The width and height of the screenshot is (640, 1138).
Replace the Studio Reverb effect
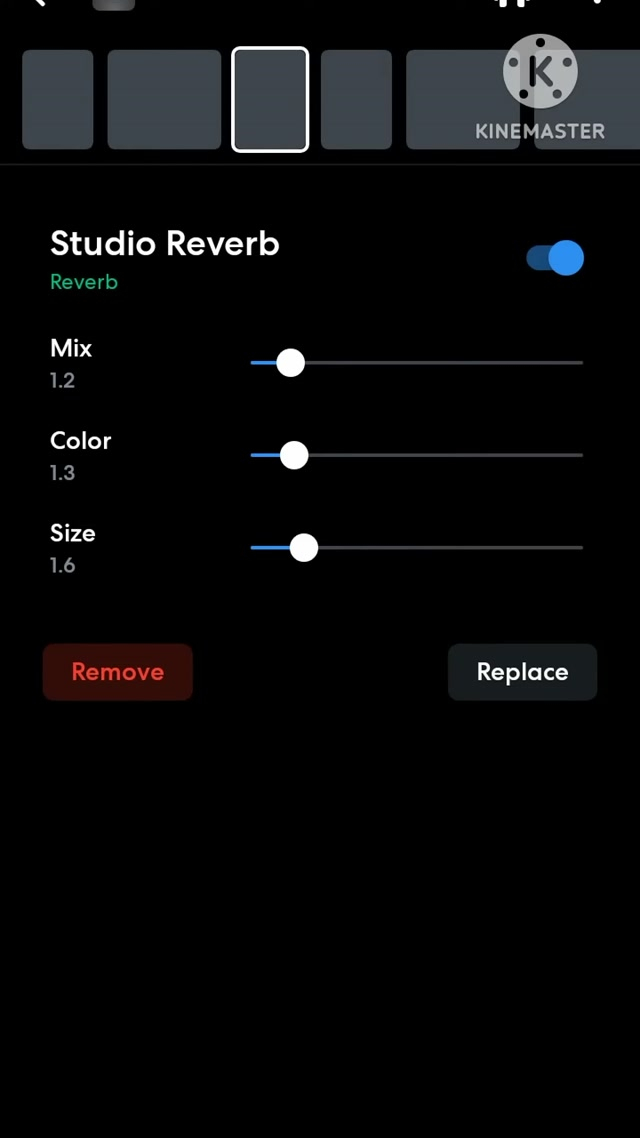point(522,672)
